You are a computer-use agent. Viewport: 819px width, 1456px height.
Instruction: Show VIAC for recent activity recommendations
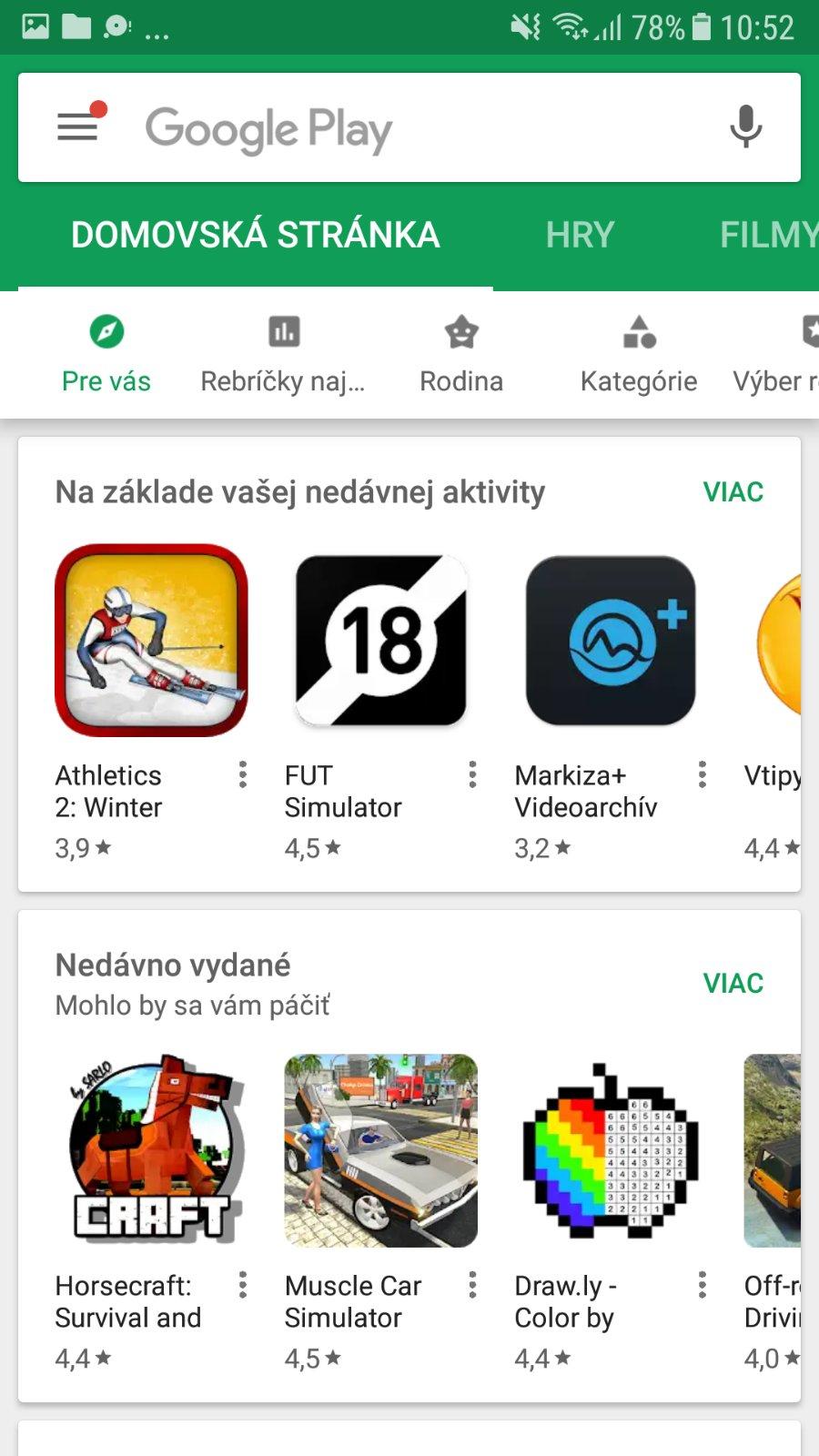tap(733, 492)
